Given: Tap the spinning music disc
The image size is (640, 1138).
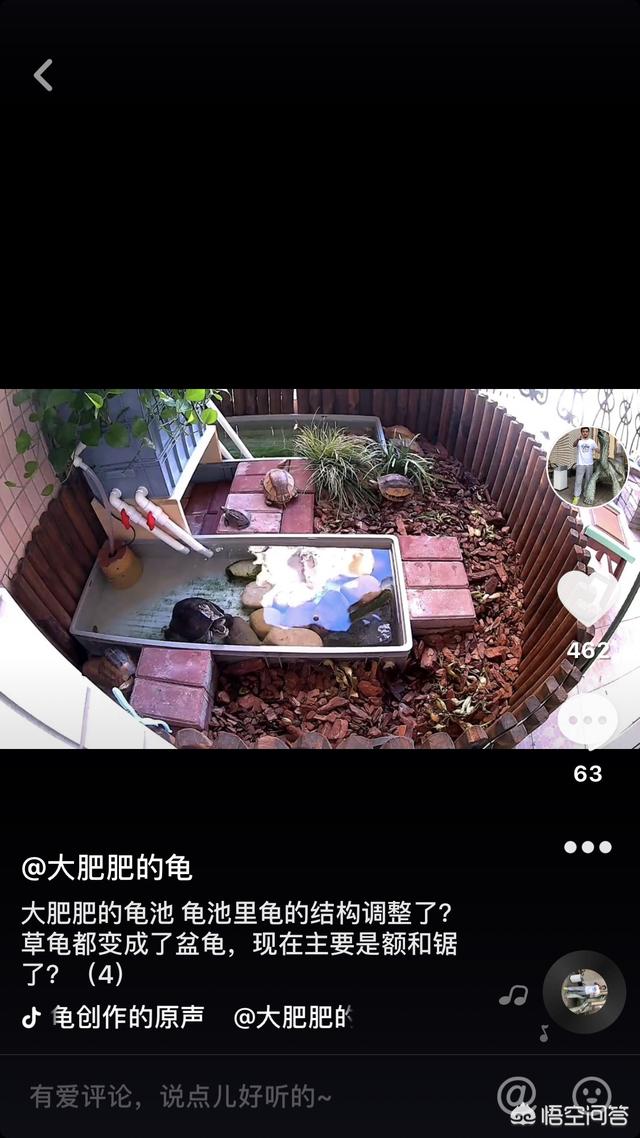Looking at the screenshot, I should 584,992.
